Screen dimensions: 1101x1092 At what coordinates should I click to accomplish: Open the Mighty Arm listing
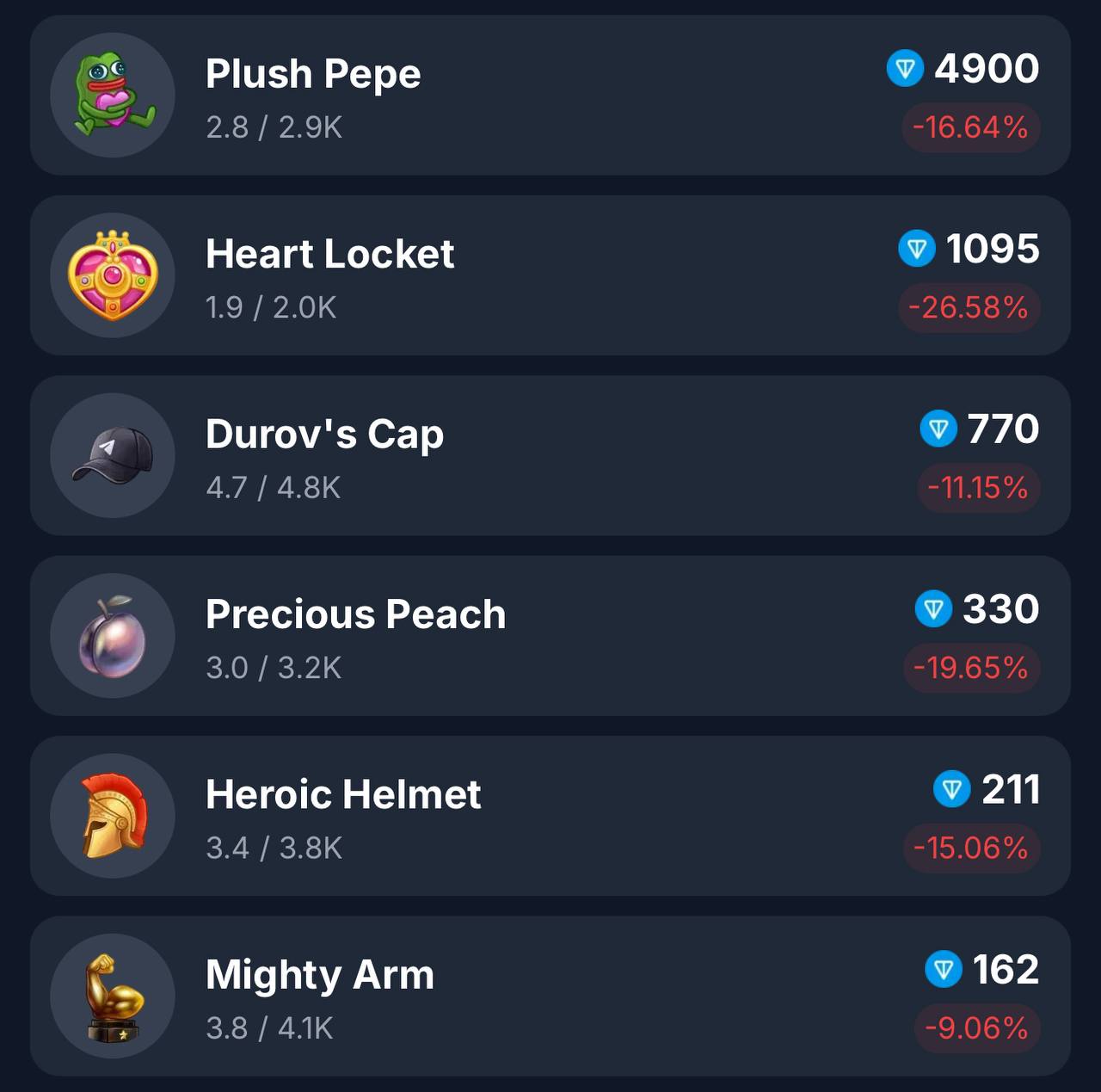(x=550, y=996)
